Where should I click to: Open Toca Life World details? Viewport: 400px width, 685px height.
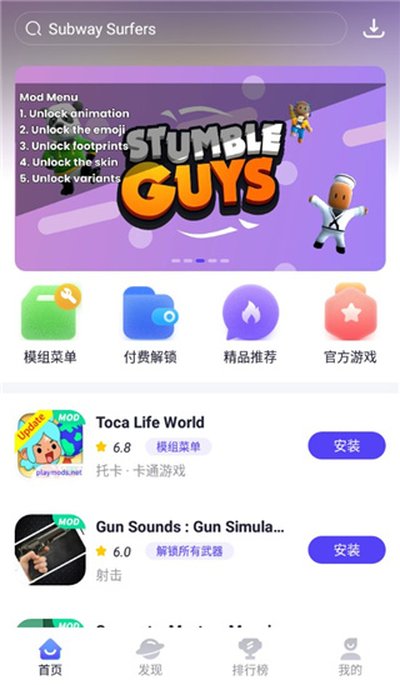pos(150,422)
